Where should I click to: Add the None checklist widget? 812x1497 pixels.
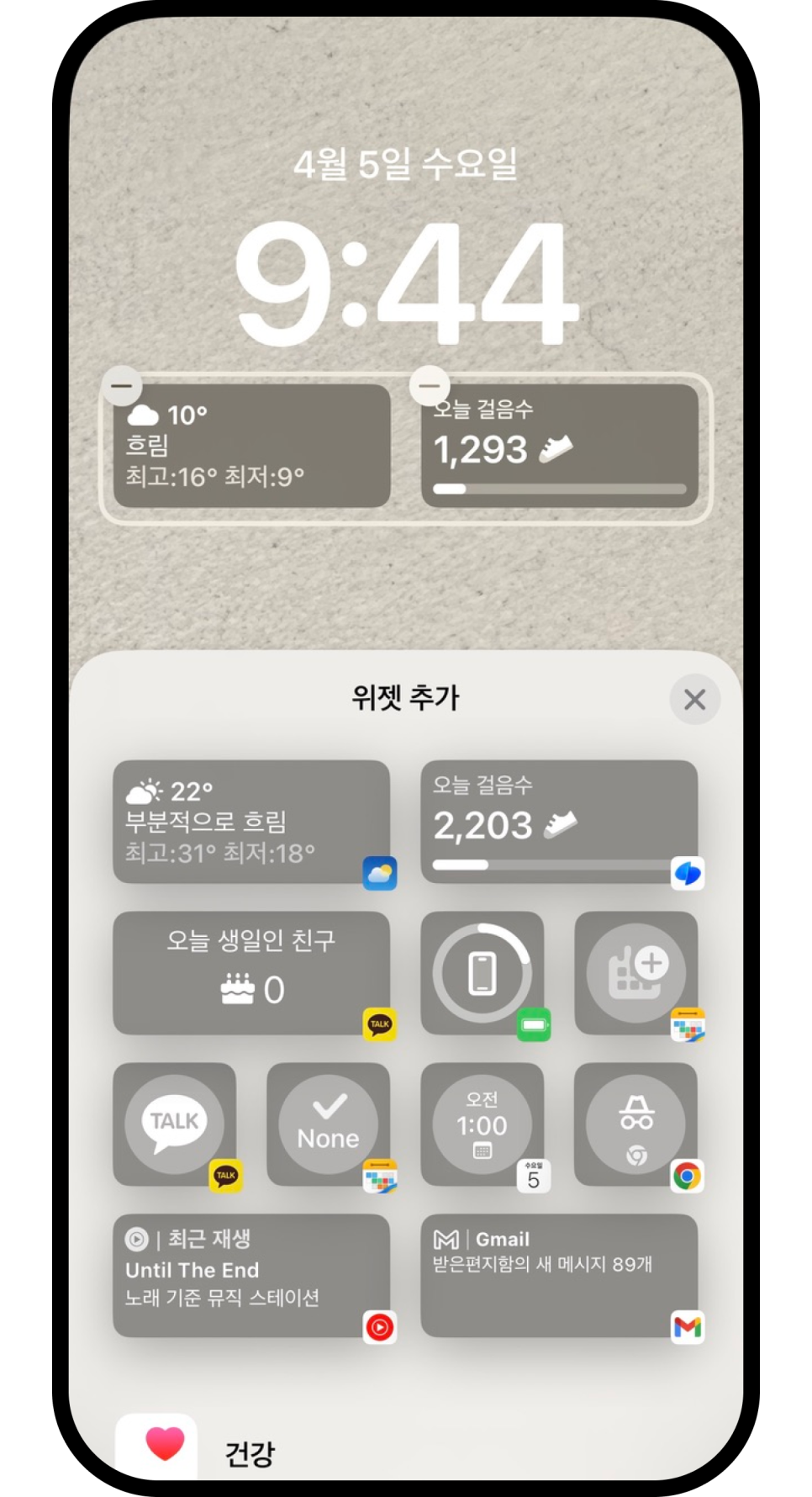(x=329, y=1124)
